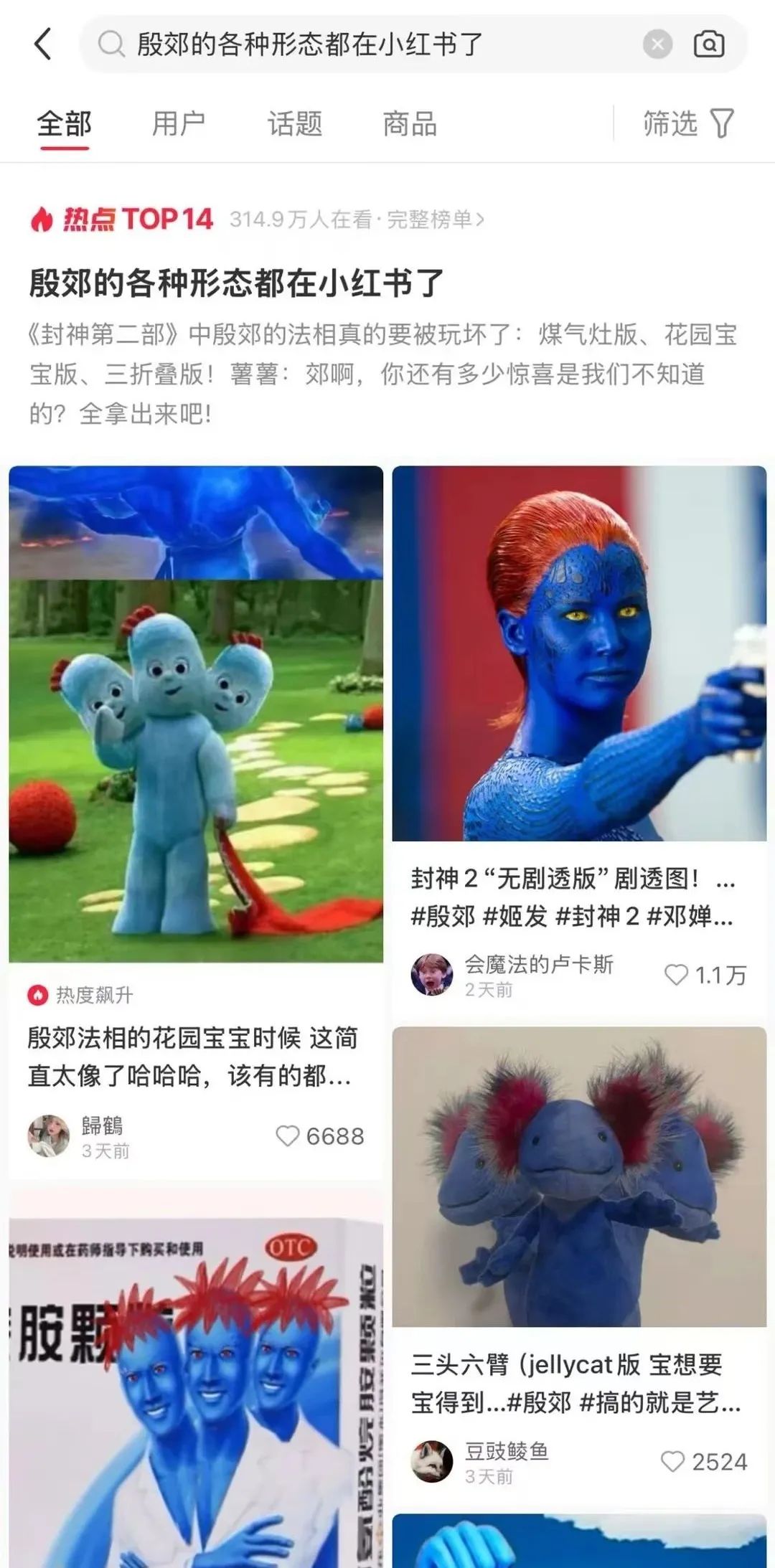775x1568 pixels.
Task: View 歸鶴's profile avatar
Action: click(48, 1136)
